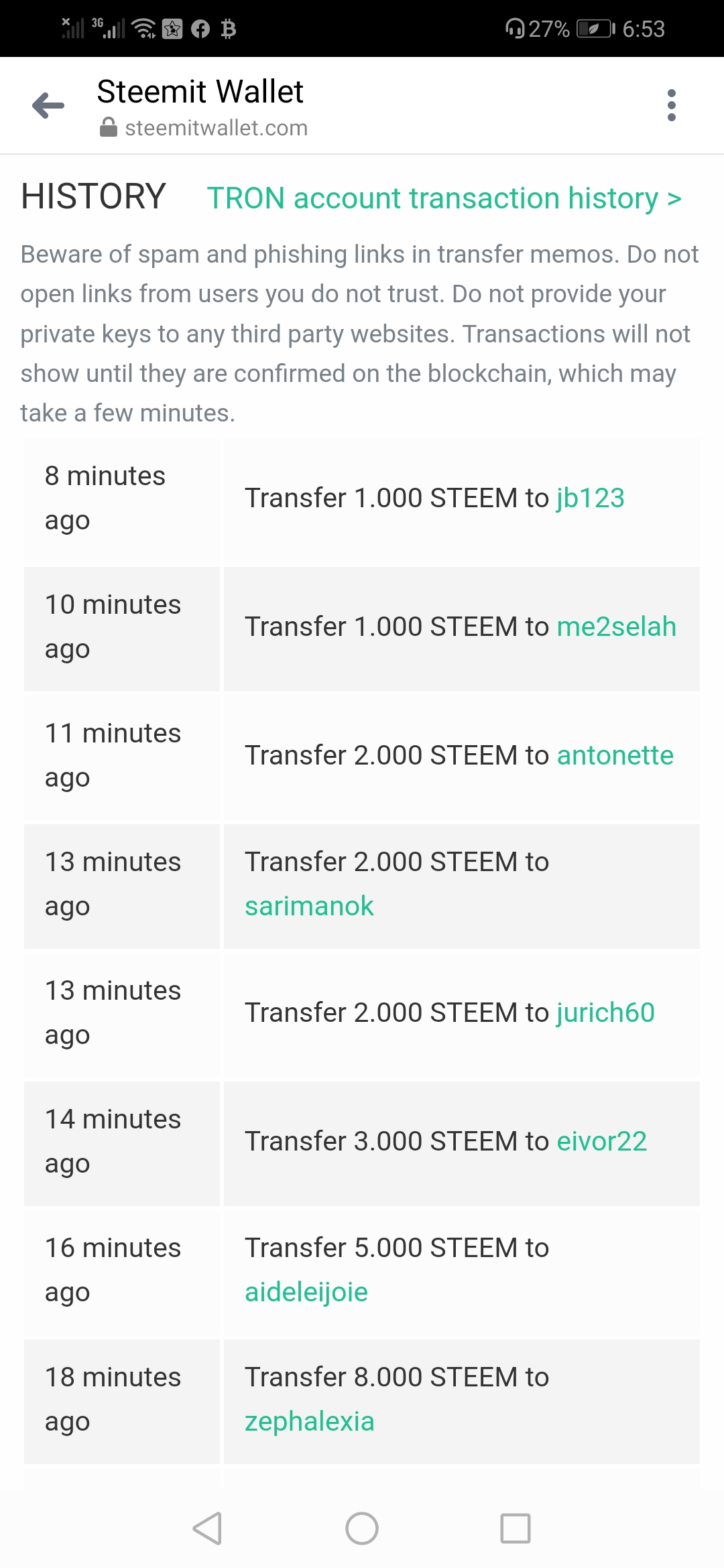Image resolution: width=724 pixels, height=1568 pixels.
Task: Tap the back arrow in the header
Action: coord(48,106)
